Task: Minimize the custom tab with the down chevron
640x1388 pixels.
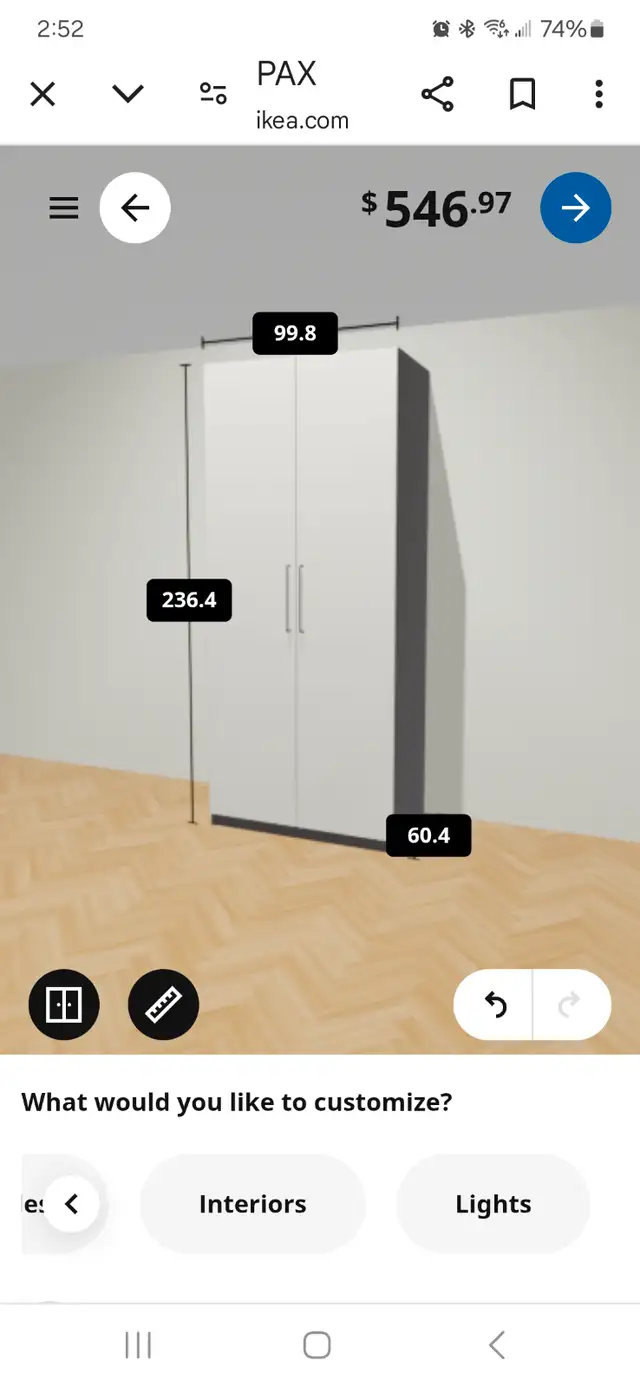Action: click(128, 95)
